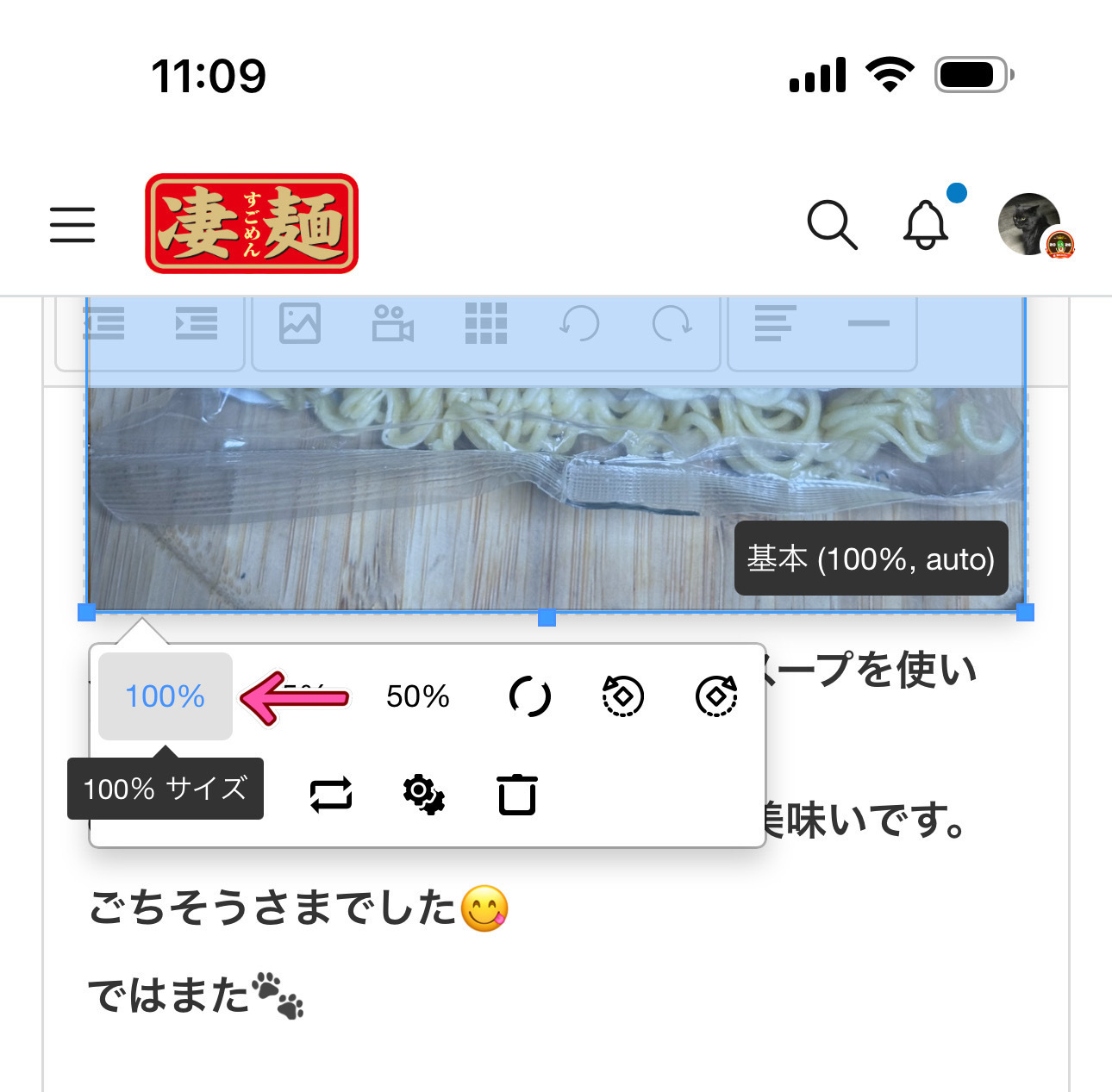Open the notifications bell
Viewport: 1112px width, 1092px height.
pos(926,224)
